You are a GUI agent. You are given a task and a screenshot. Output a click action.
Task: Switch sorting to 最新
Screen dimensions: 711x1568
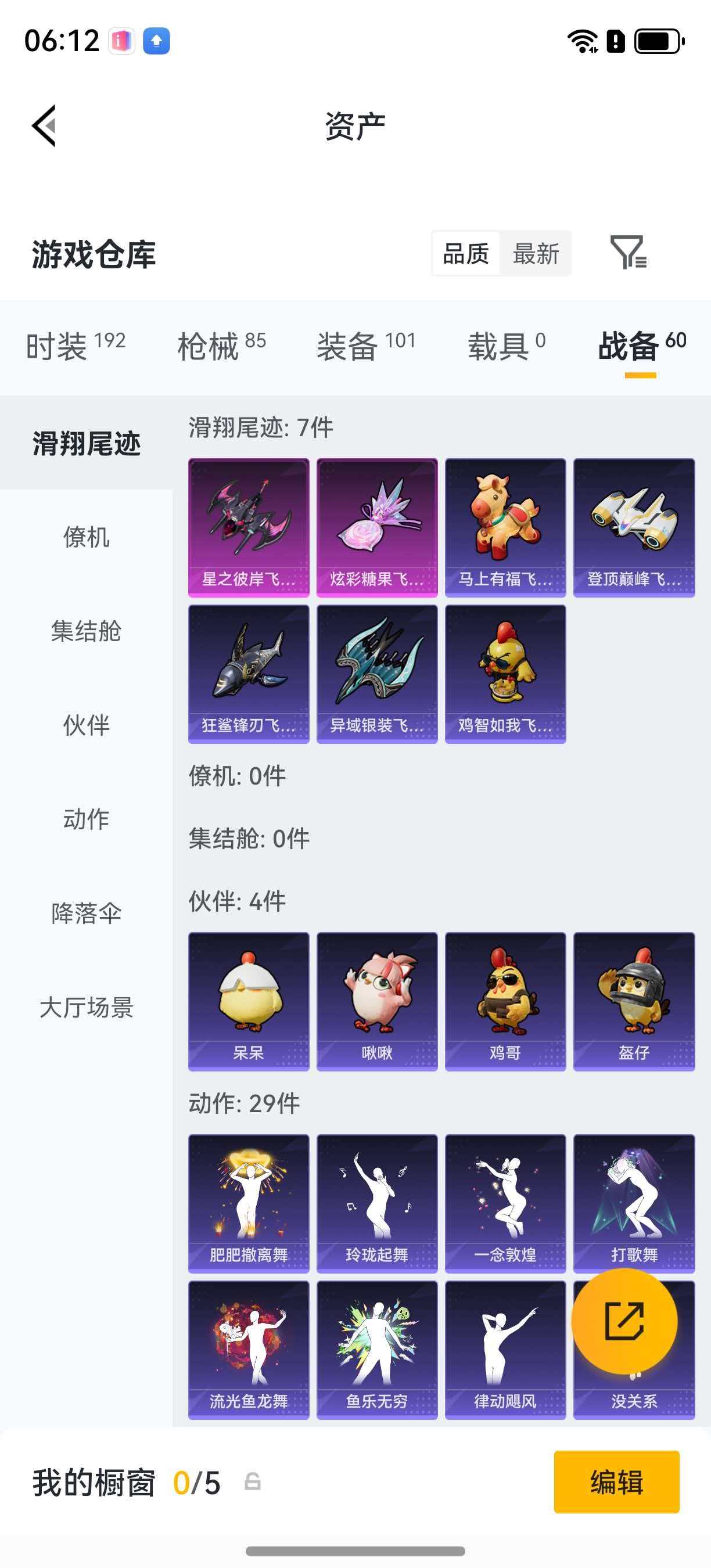(x=536, y=254)
